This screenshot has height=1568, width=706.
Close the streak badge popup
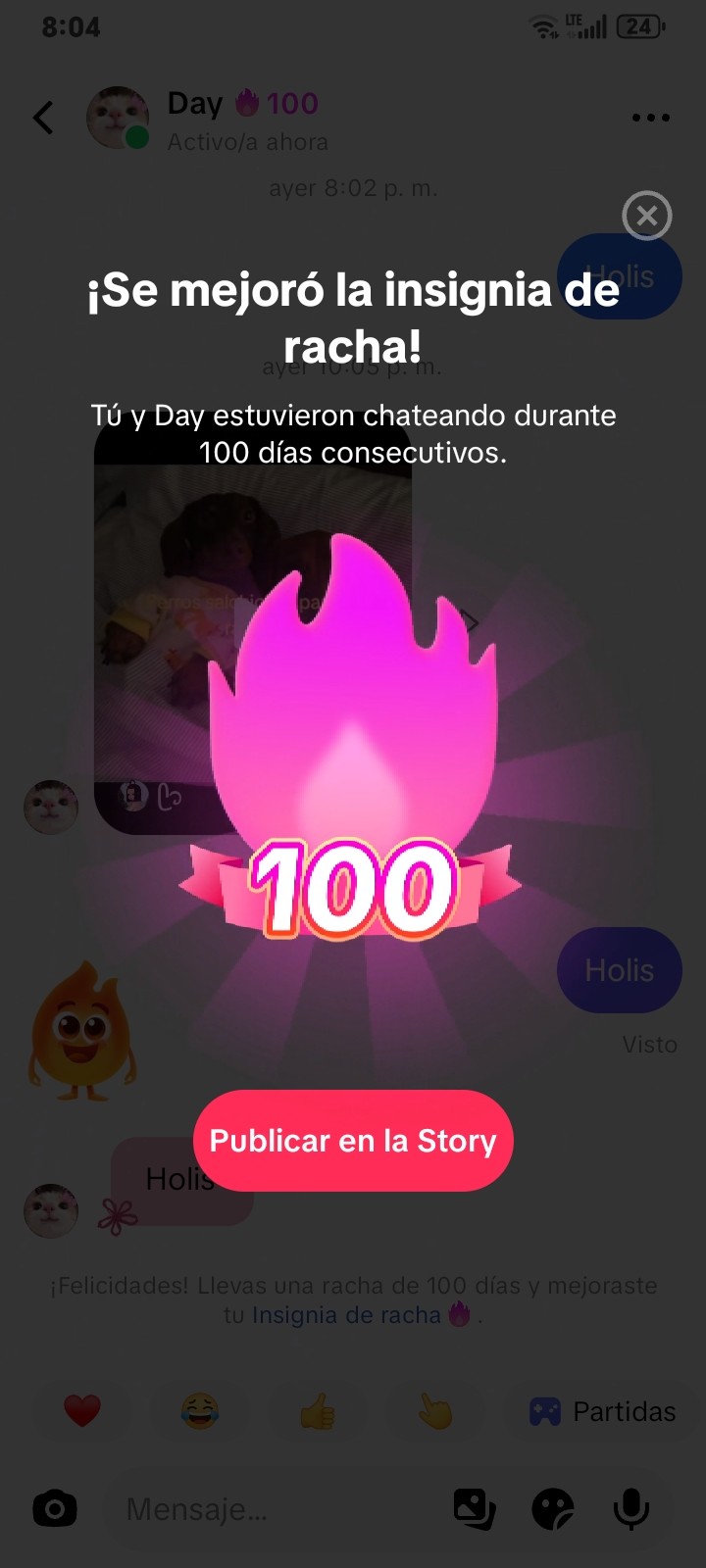pos(647,216)
